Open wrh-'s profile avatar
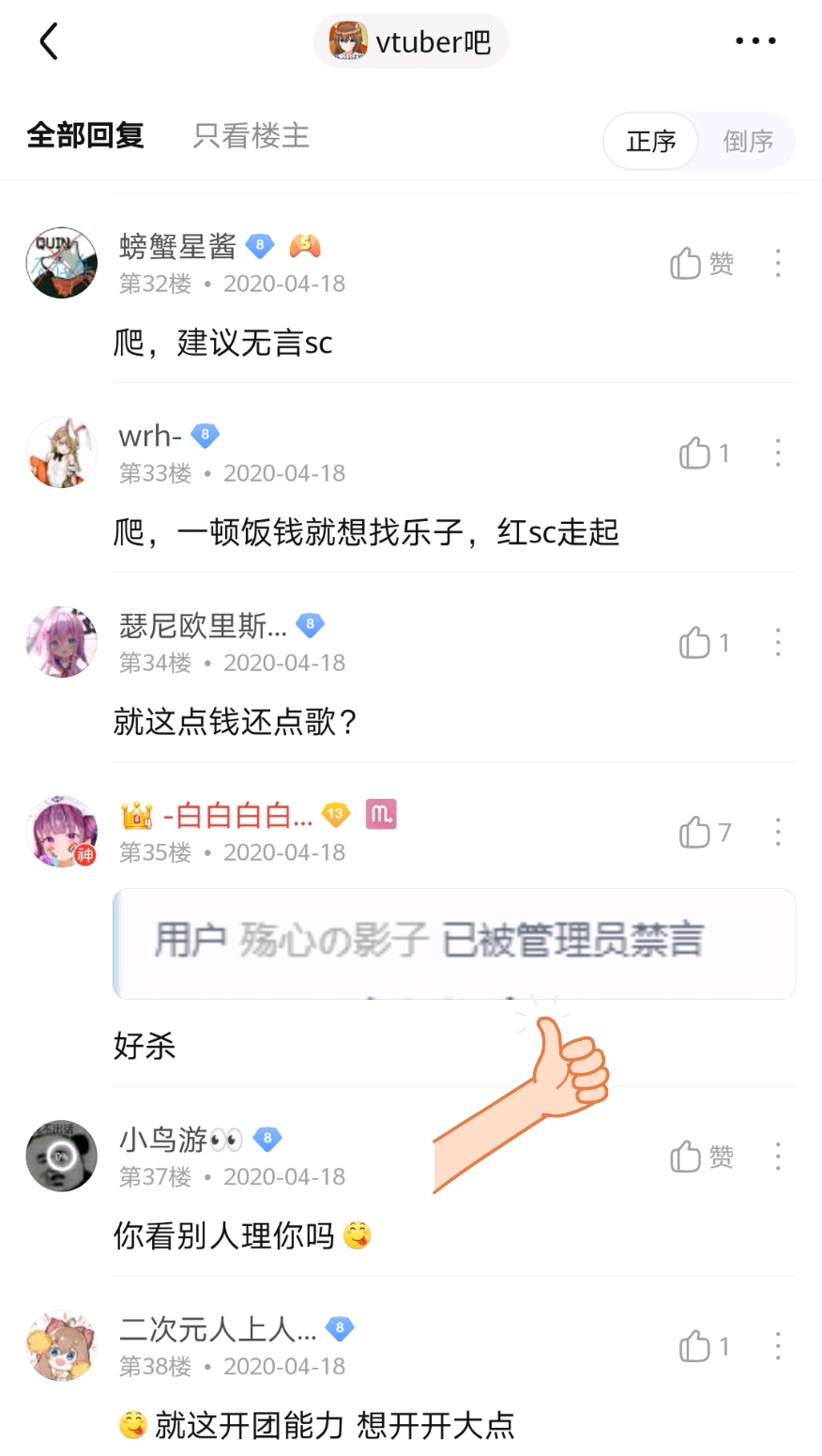The image size is (822, 1456). (61, 452)
